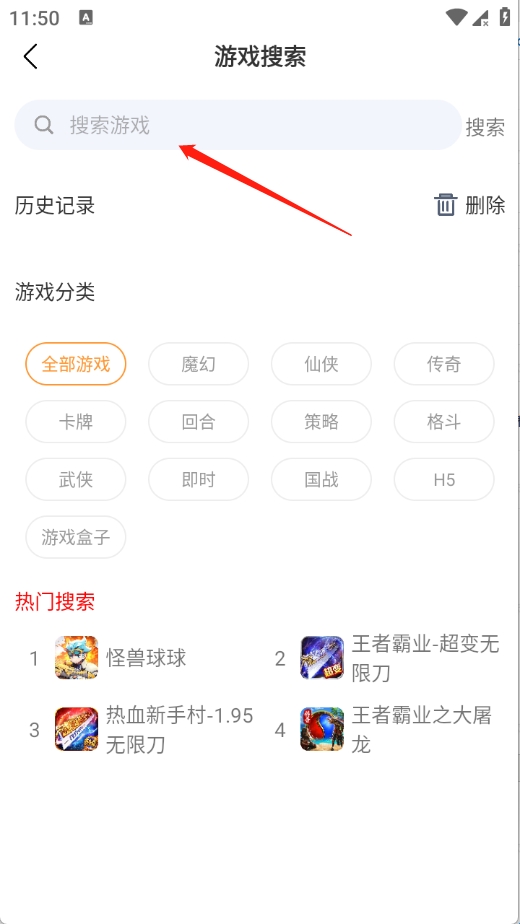Select the 回合 category chip

coord(198,422)
